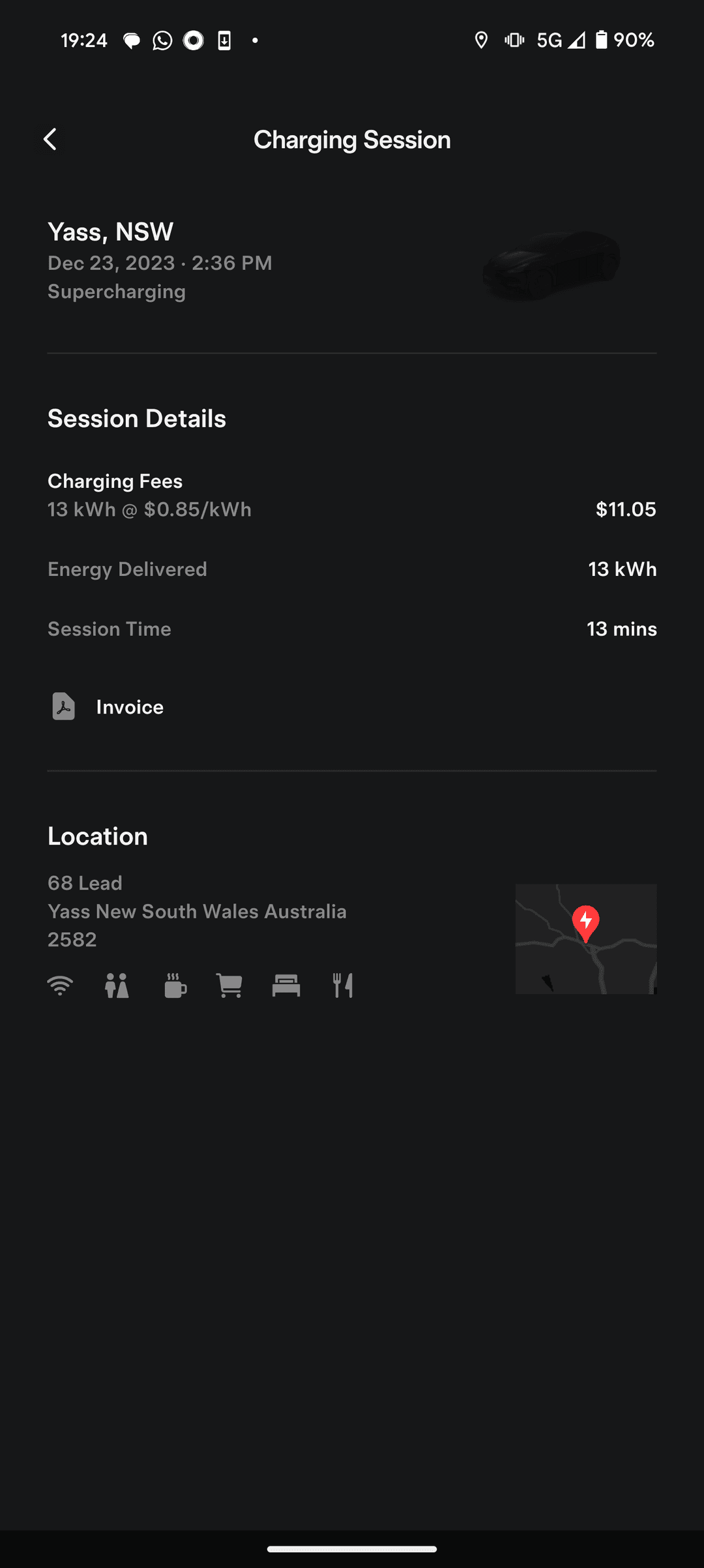The height and width of the screenshot is (1568, 704).
Task: Open the Yass charging station address
Action: [x=198, y=911]
